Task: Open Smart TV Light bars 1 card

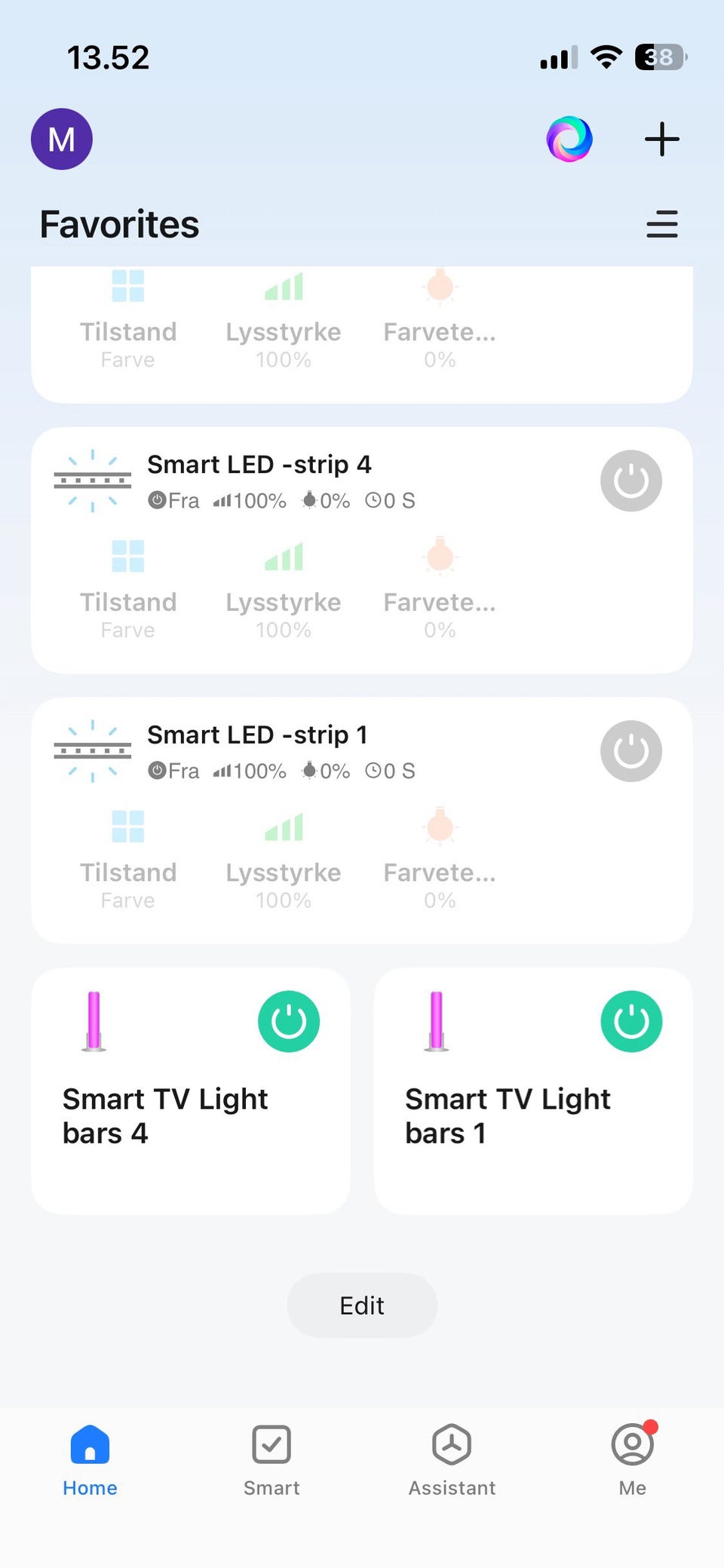Action: tap(533, 1091)
